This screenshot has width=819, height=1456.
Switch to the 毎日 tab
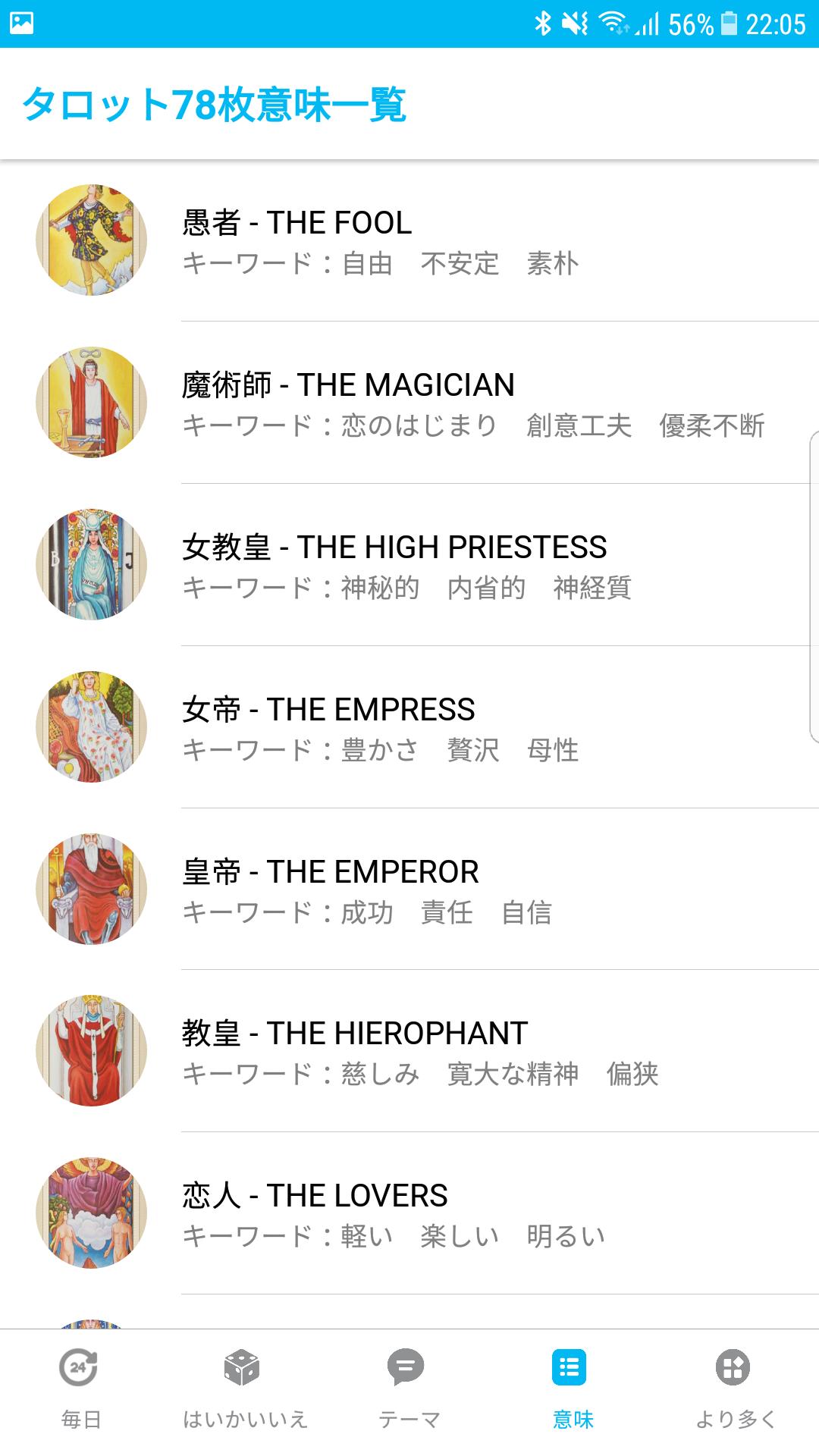click(x=81, y=1389)
